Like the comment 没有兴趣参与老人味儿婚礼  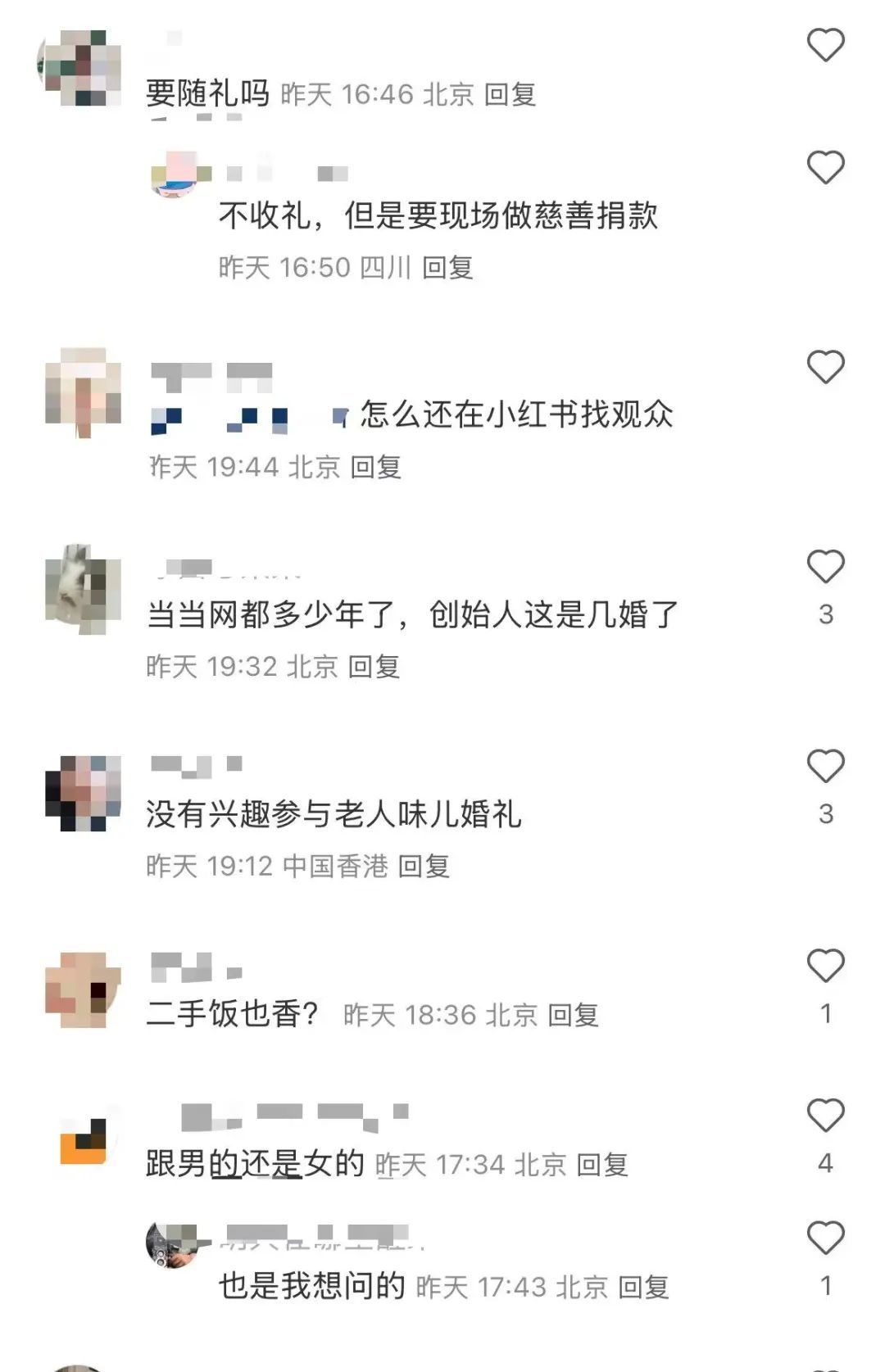825,767
